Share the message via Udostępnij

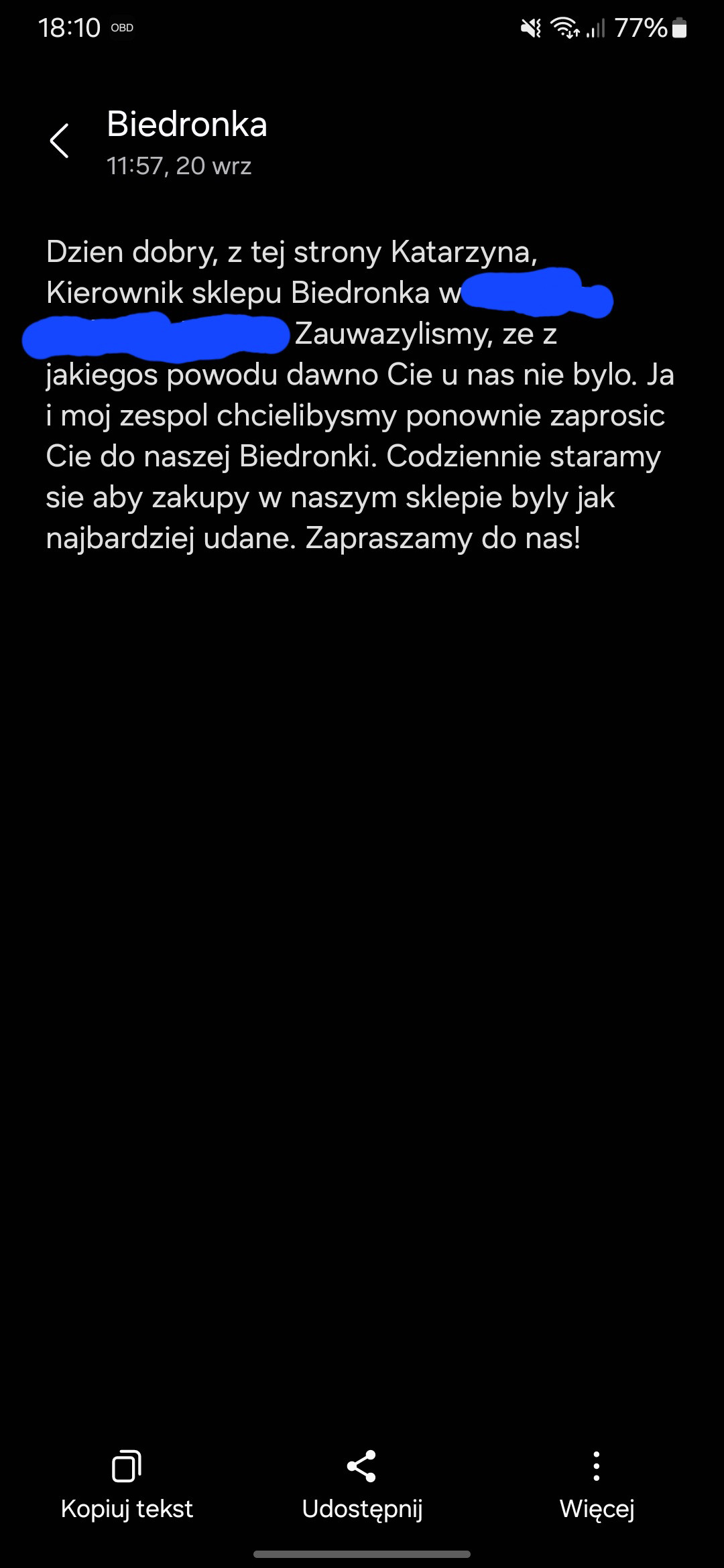[x=362, y=1485]
